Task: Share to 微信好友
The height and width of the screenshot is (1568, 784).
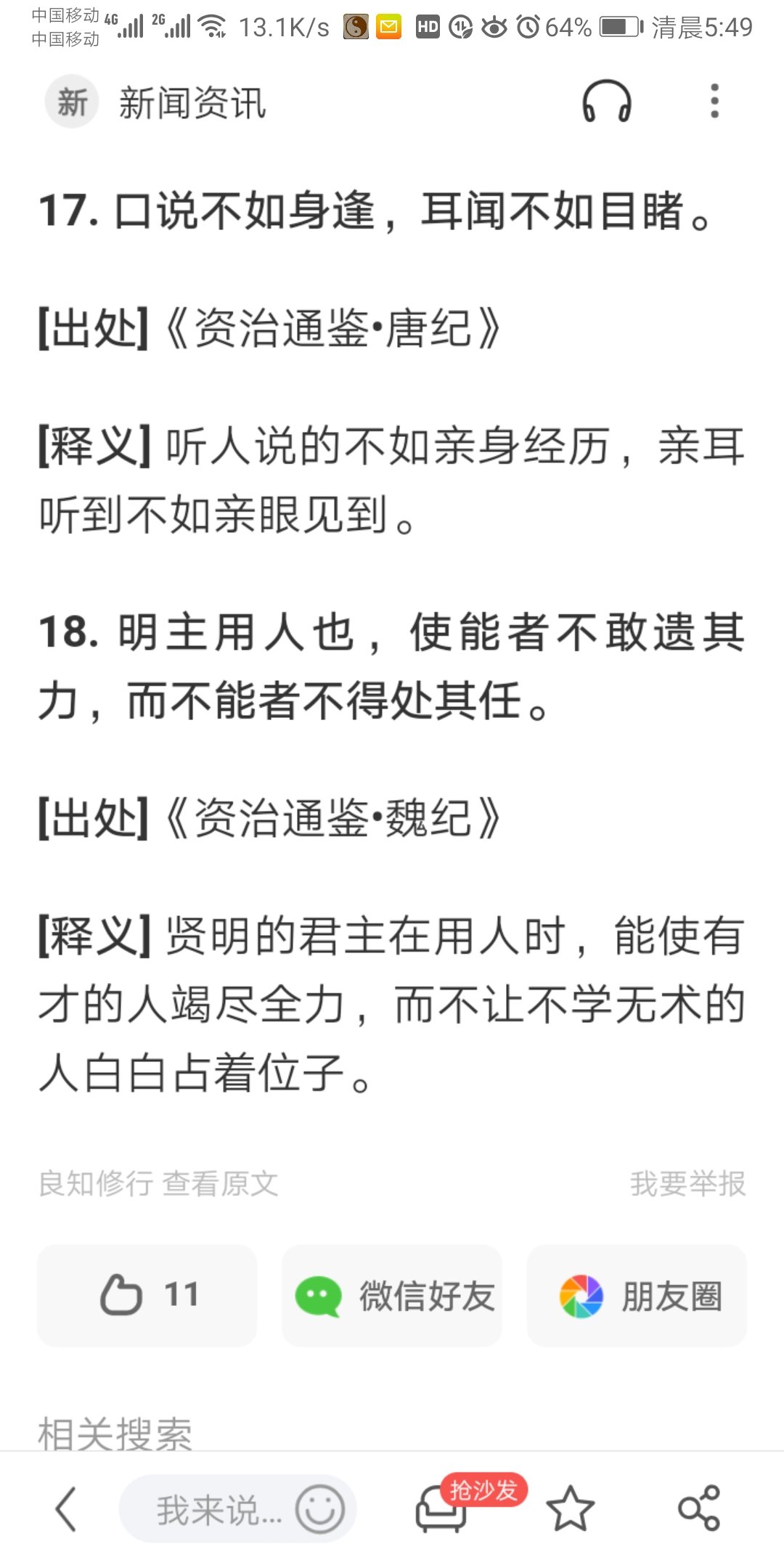Action: (392, 1295)
